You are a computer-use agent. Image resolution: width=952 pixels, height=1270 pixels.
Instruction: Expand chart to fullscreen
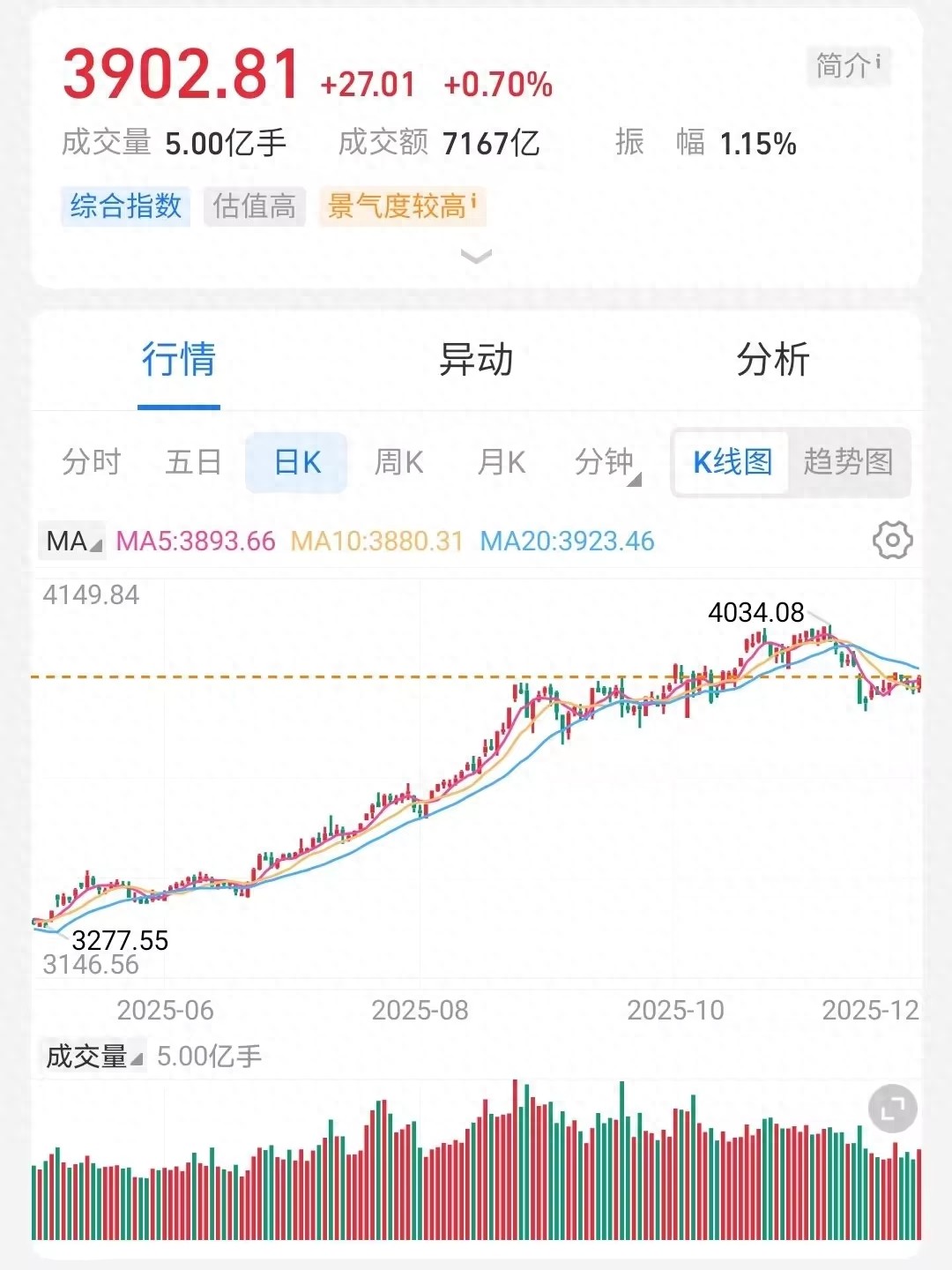[x=892, y=1109]
